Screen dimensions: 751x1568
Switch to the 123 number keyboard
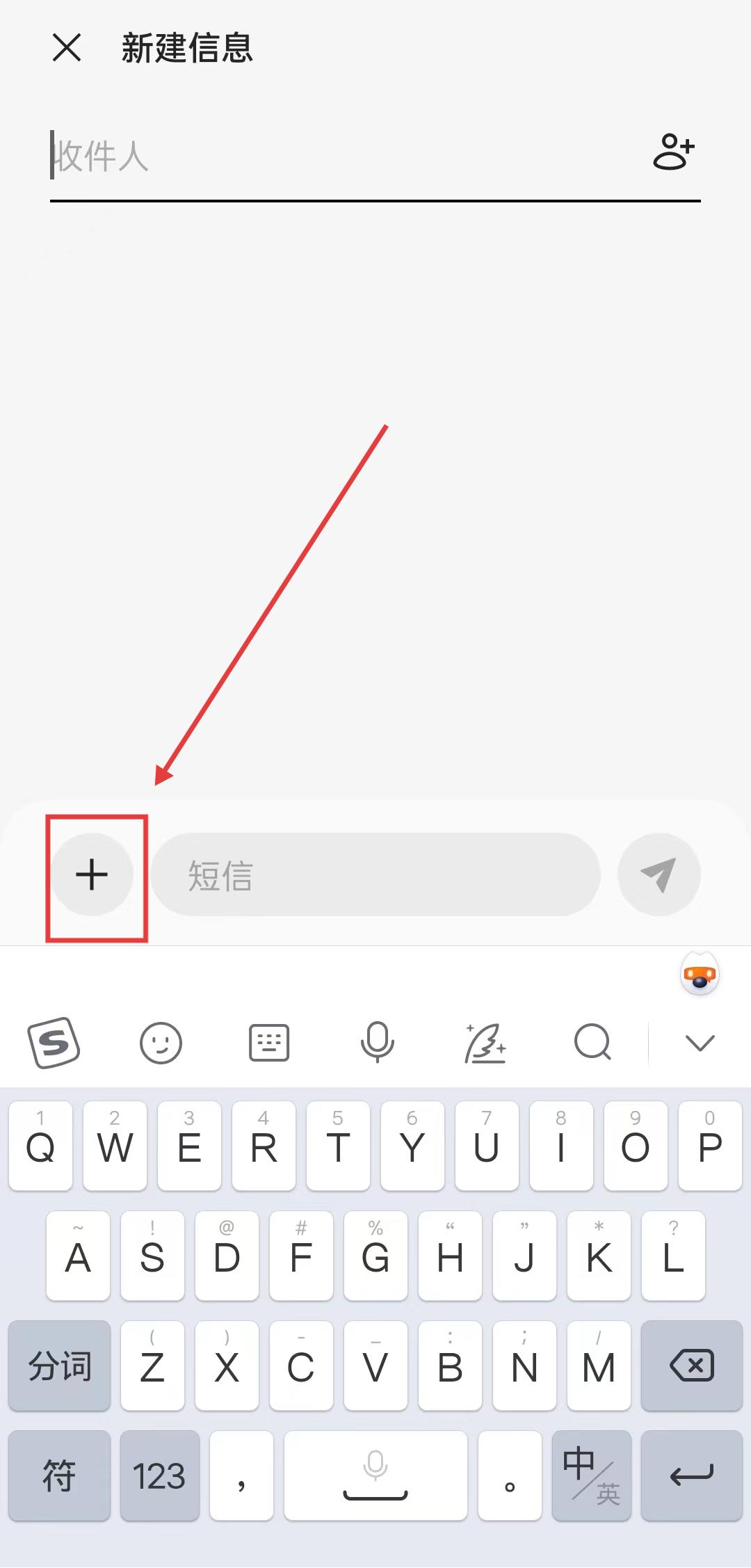159,1475
